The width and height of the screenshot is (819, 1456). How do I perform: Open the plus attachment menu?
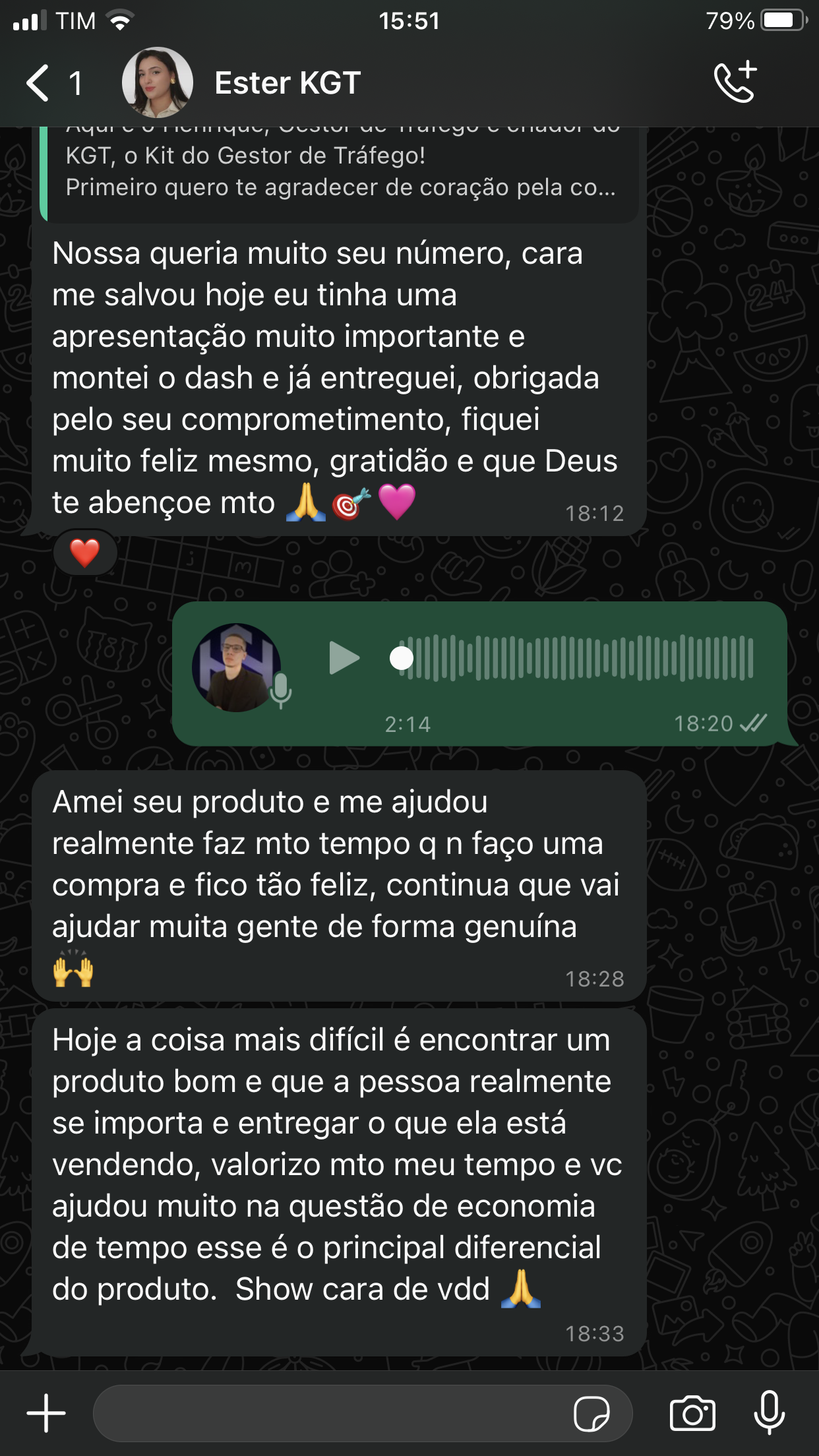[x=46, y=1413]
